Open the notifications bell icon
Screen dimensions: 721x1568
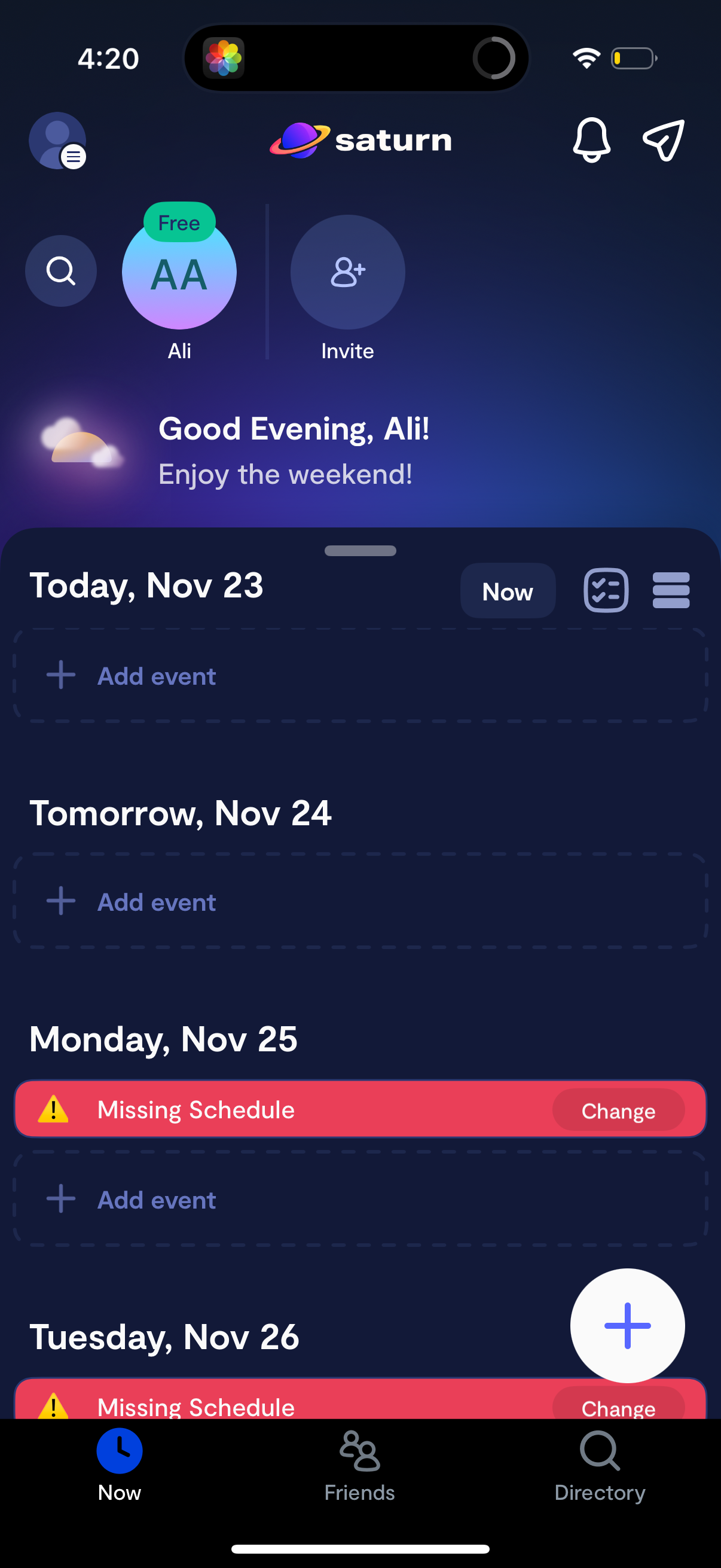[592, 140]
